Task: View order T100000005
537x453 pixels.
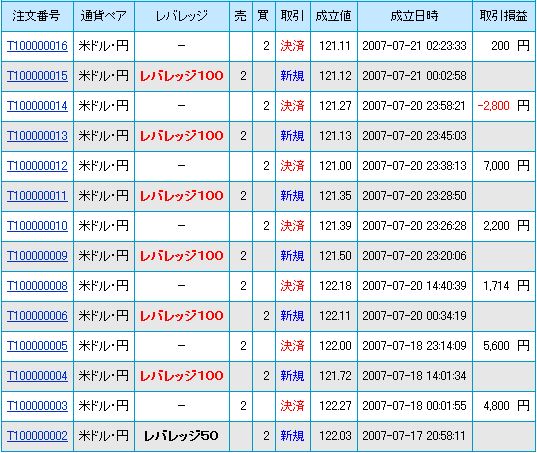Action: (x=37, y=346)
